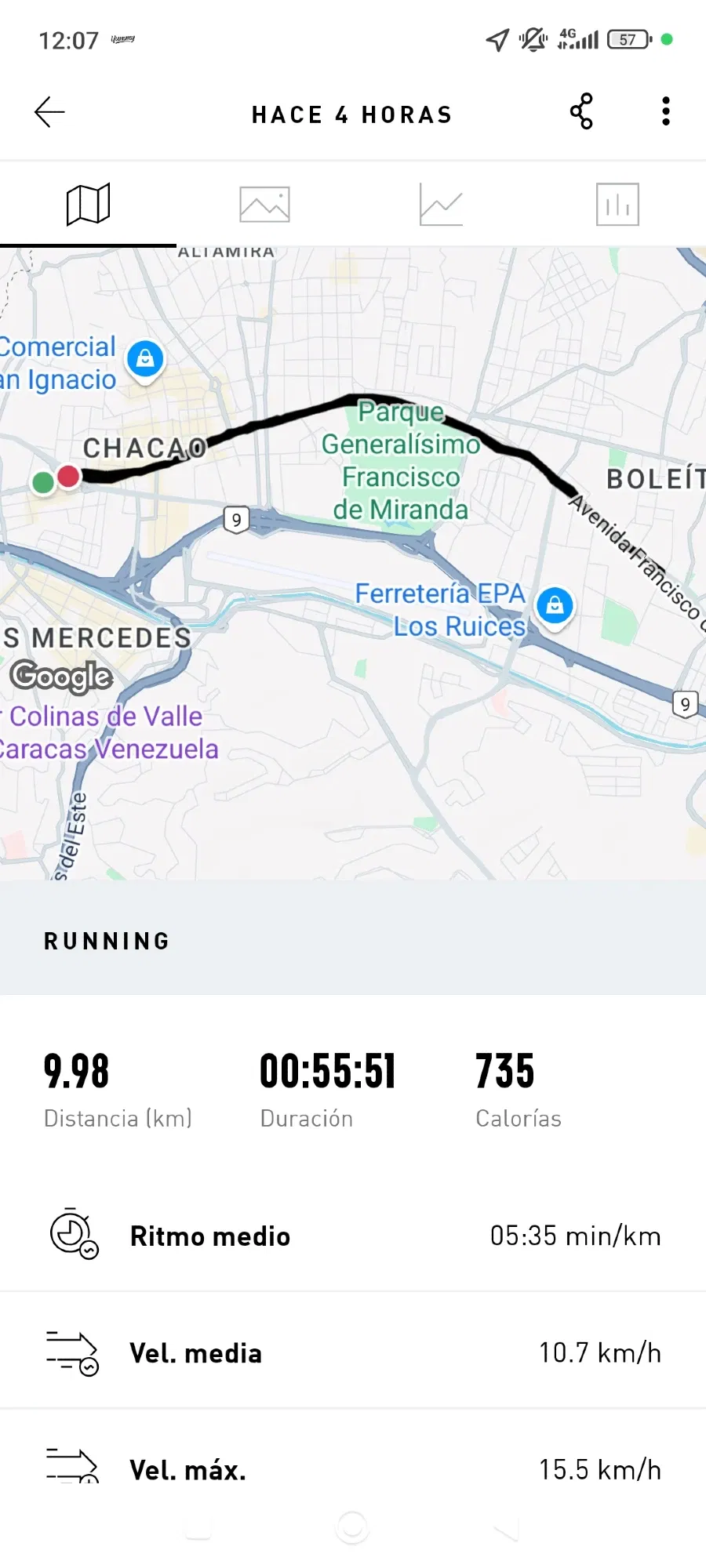
Task: Switch to the photos tab
Action: tap(264, 205)
